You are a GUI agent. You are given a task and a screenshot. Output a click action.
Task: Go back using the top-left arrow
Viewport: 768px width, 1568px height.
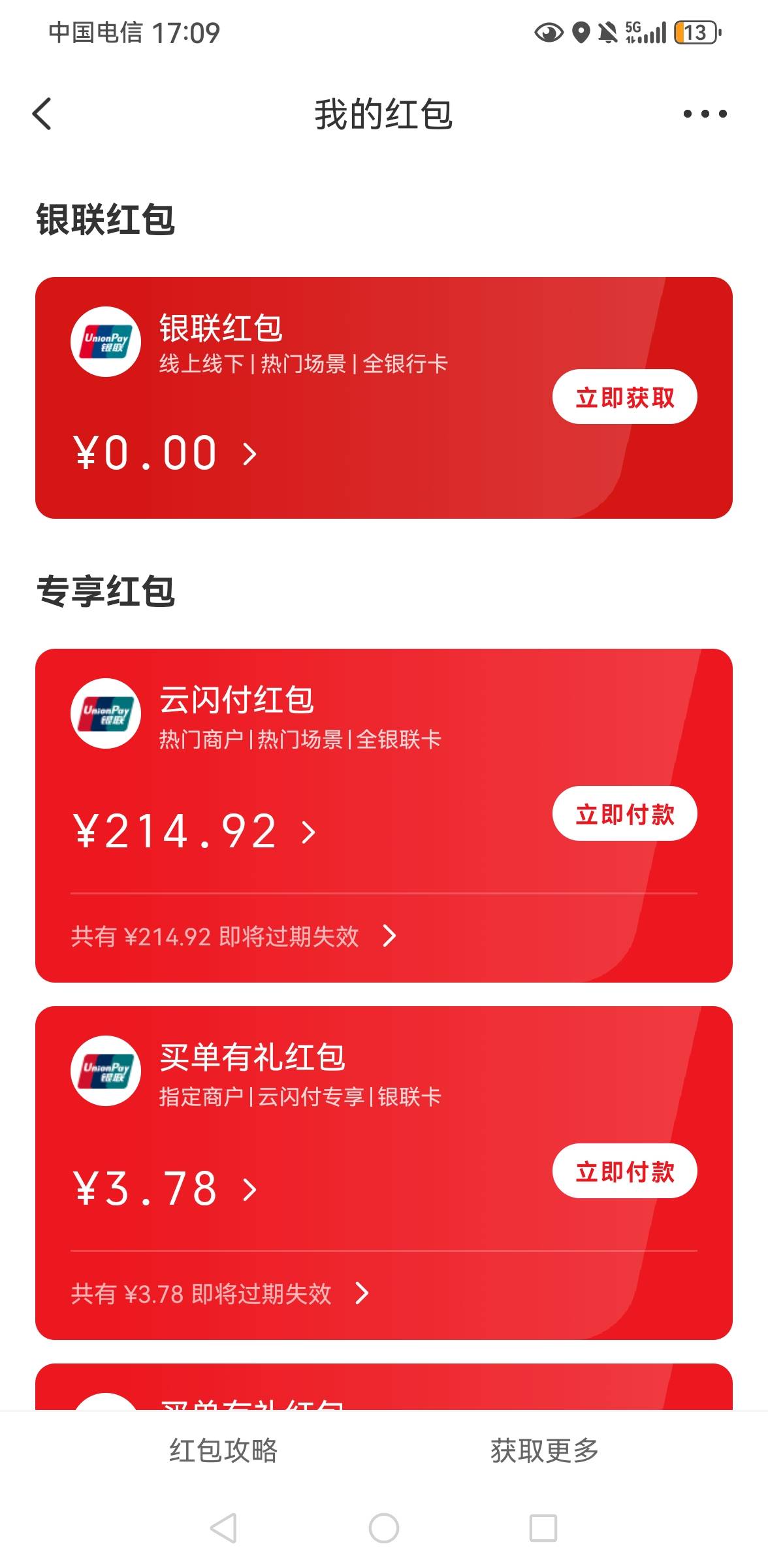(42, 114)
